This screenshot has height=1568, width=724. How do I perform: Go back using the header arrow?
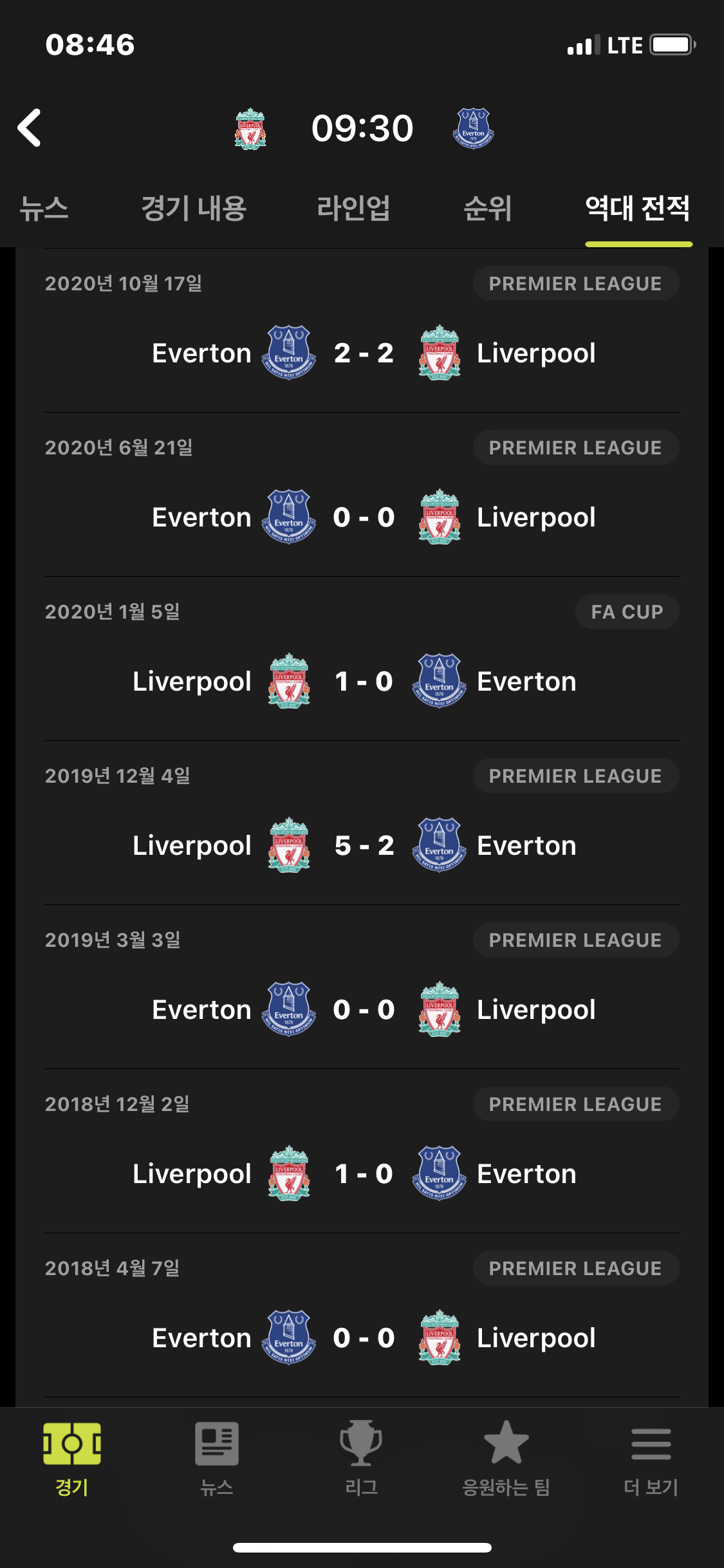(30, 127)
